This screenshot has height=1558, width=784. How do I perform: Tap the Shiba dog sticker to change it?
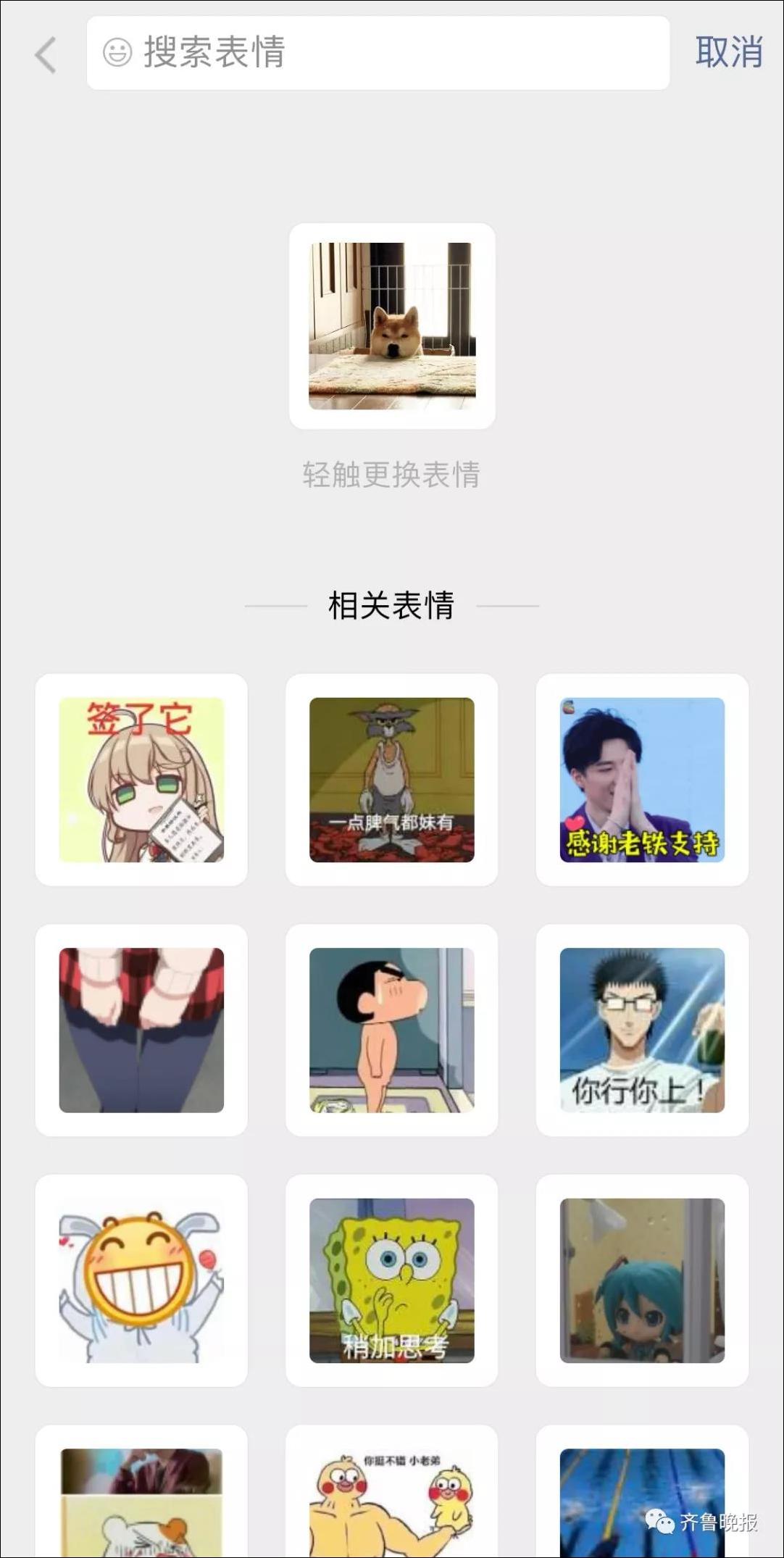tap(392, 326)
